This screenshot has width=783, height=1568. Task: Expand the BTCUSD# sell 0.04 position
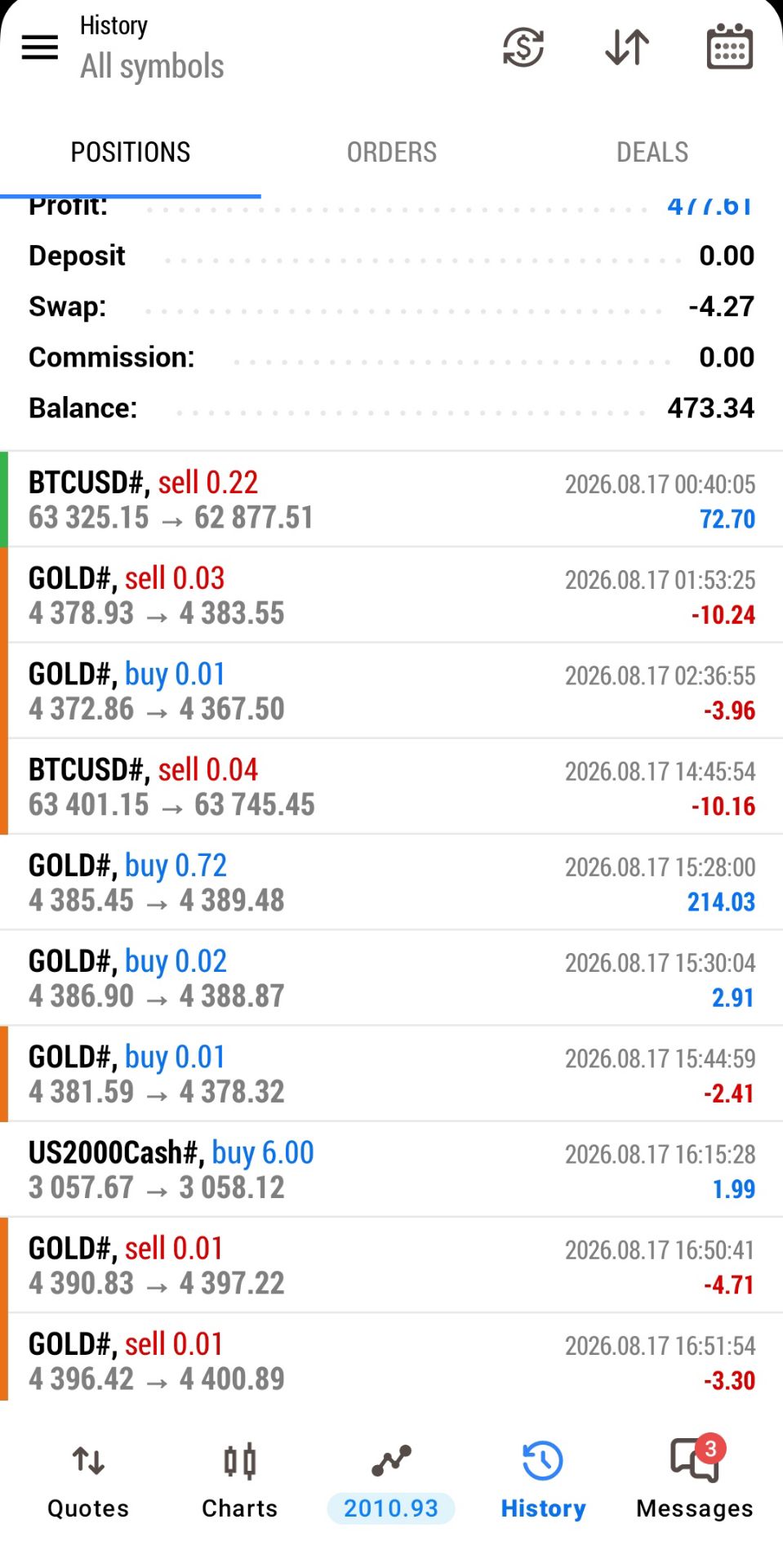tap(392, 786)
